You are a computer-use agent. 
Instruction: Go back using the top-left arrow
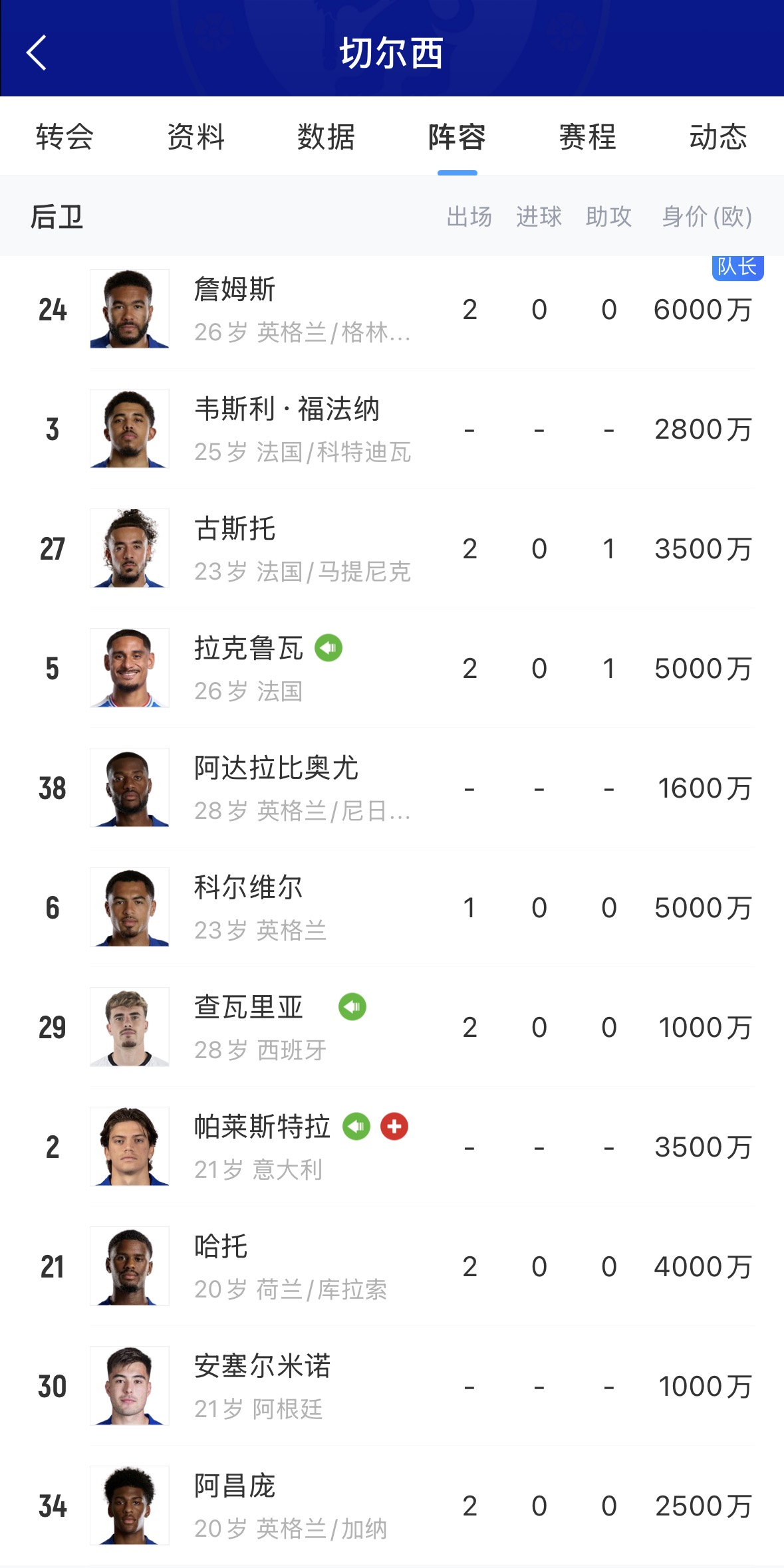click(37, 53)
